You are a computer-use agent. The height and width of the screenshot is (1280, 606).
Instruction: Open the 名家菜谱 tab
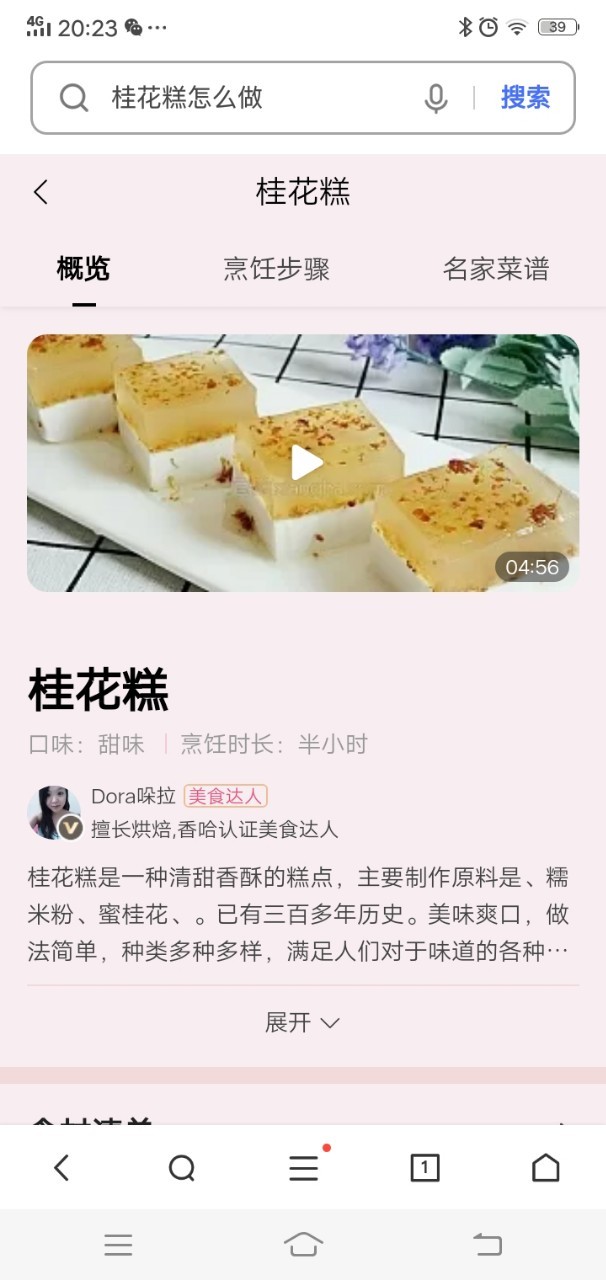[496, 269]
